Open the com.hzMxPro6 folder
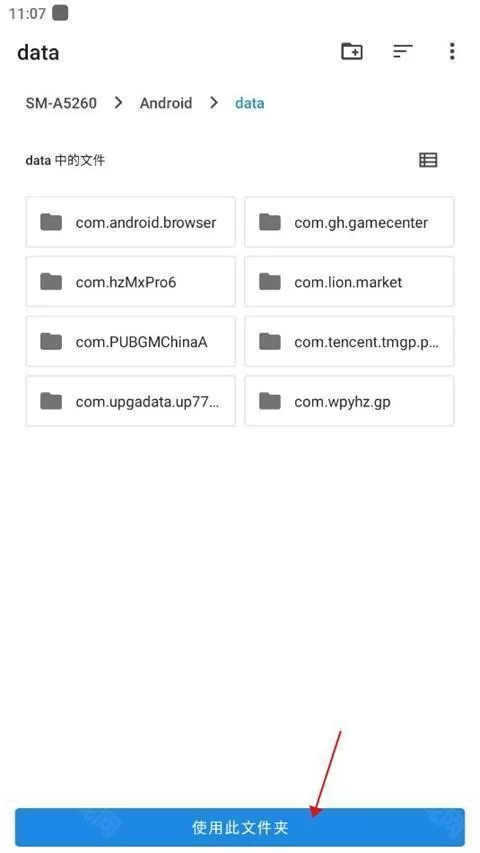This screenshot has height=853, width=480. [131, 282]
